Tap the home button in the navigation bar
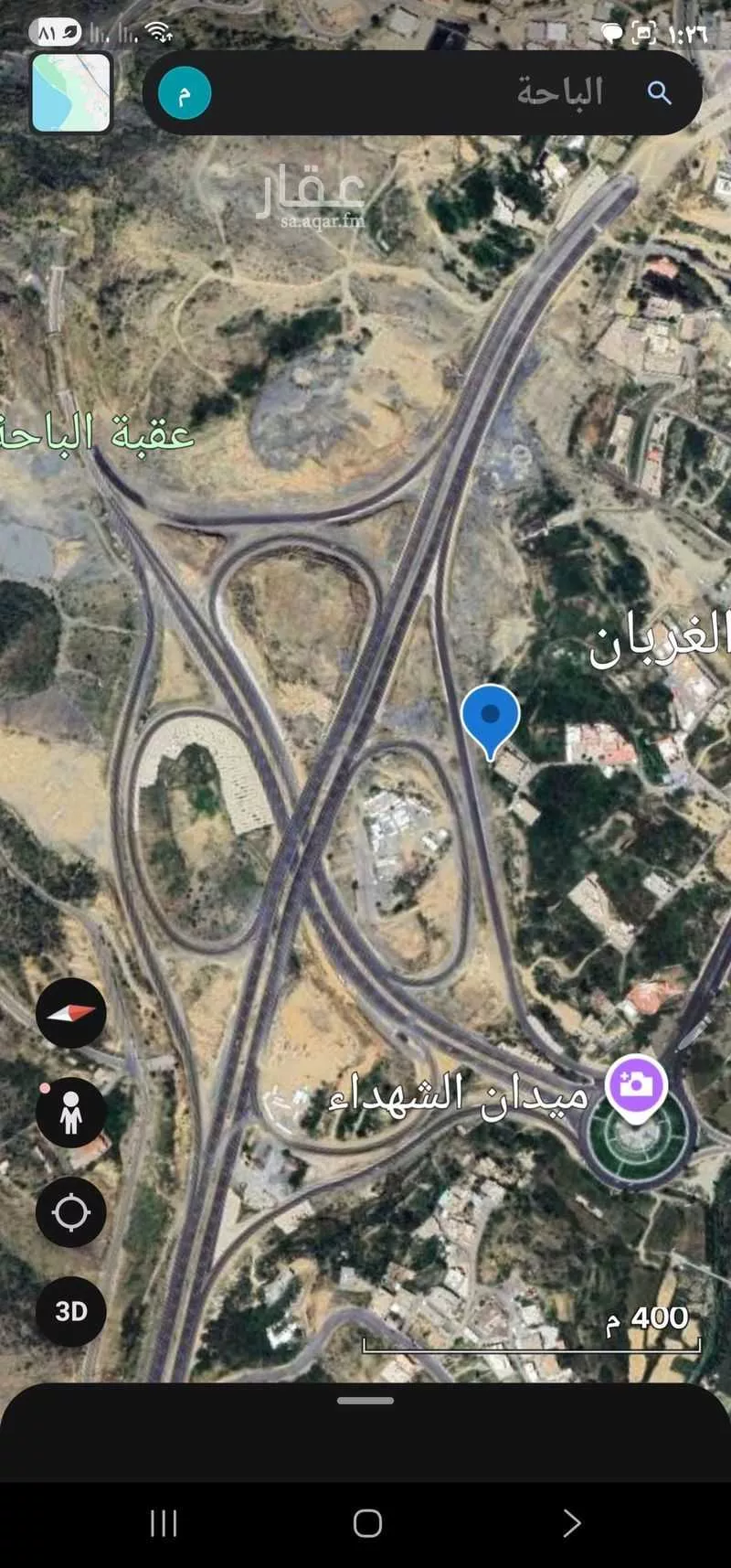The width and height of the screenshot is (731, 1568). pyautogui.click(x=365, y=1522)
